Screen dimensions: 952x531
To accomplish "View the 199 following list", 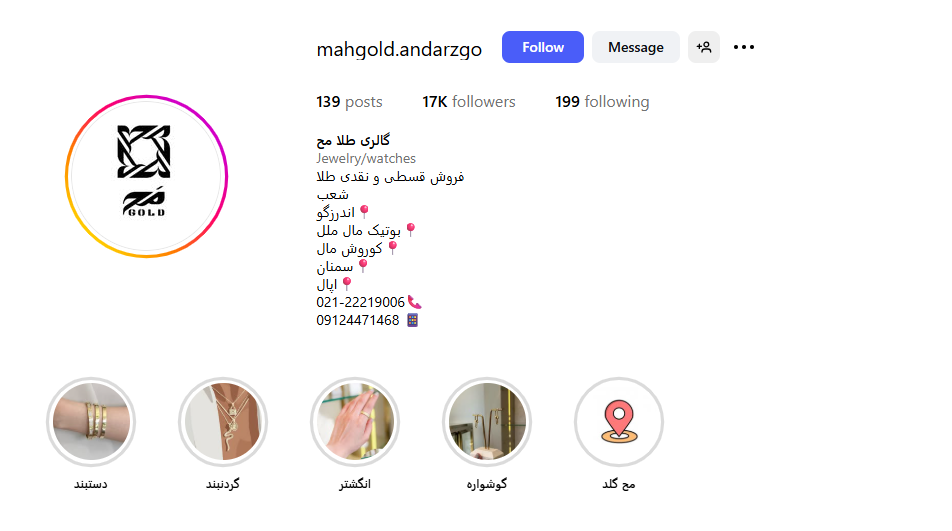I will (602, 102).
